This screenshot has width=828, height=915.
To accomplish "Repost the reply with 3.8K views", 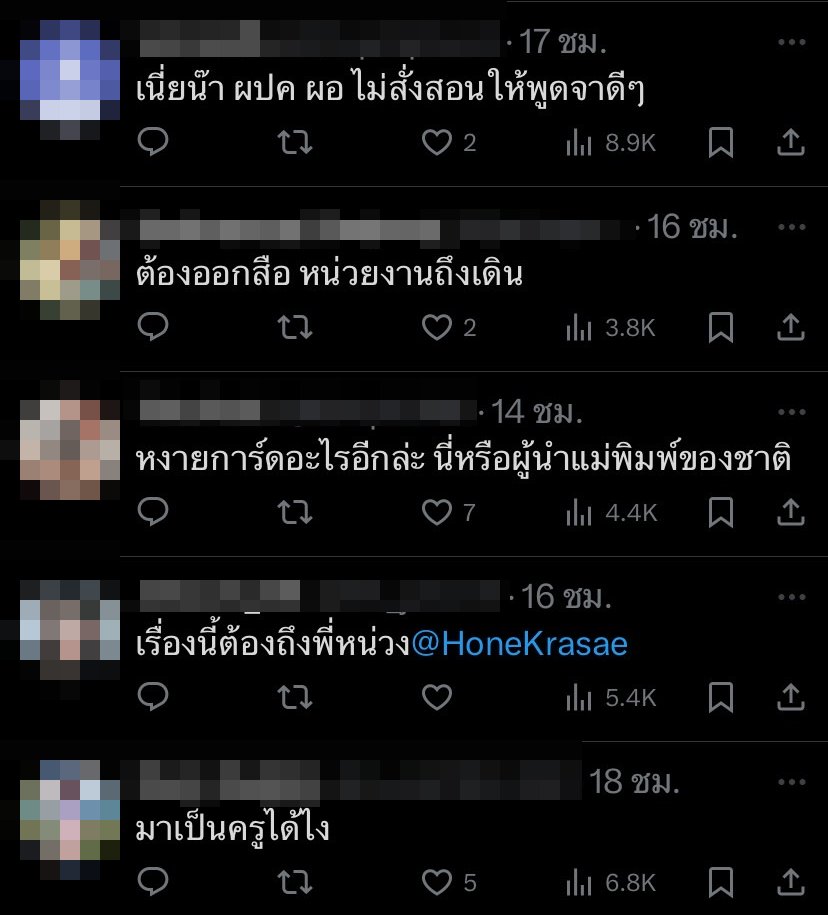I will pos(294,327).
